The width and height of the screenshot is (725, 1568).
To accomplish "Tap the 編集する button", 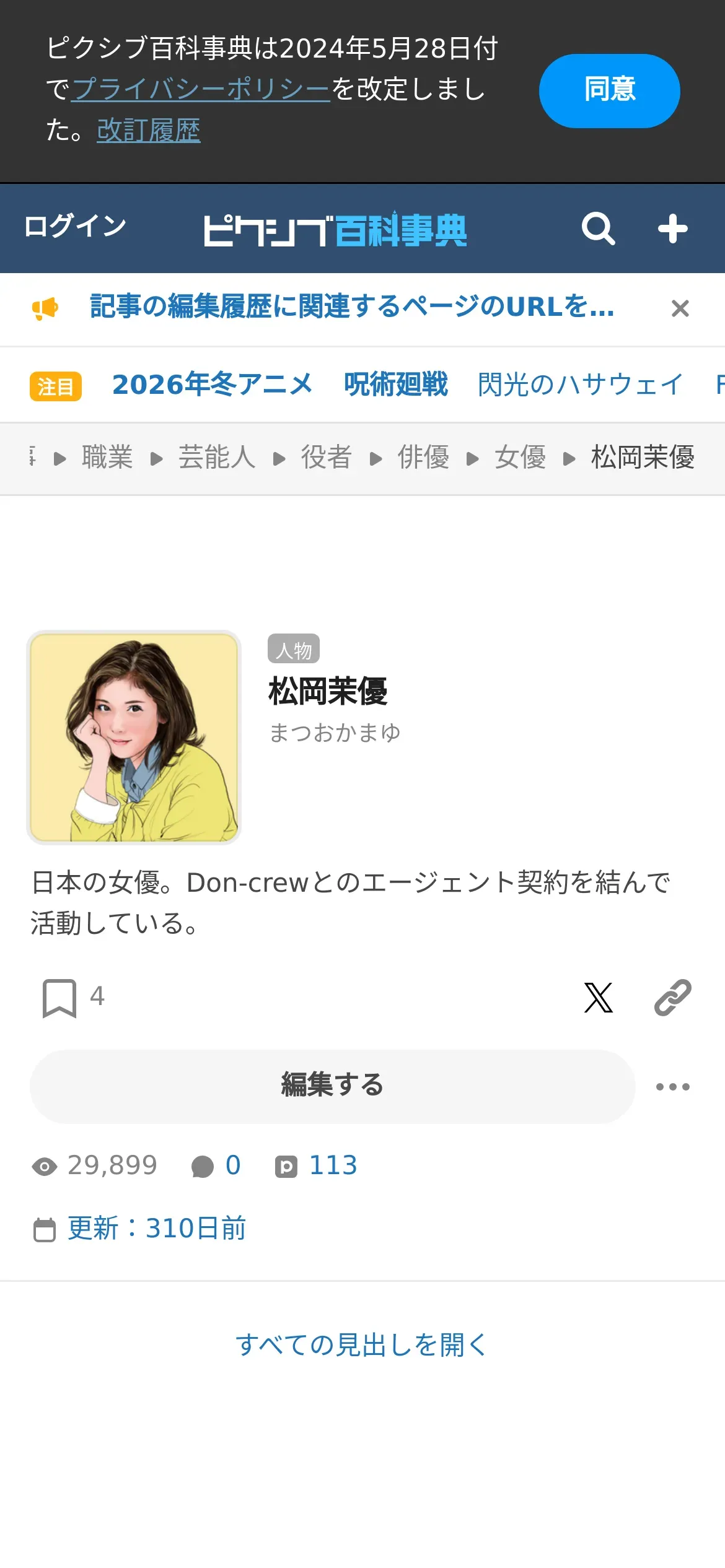I will coord(332,1086).
